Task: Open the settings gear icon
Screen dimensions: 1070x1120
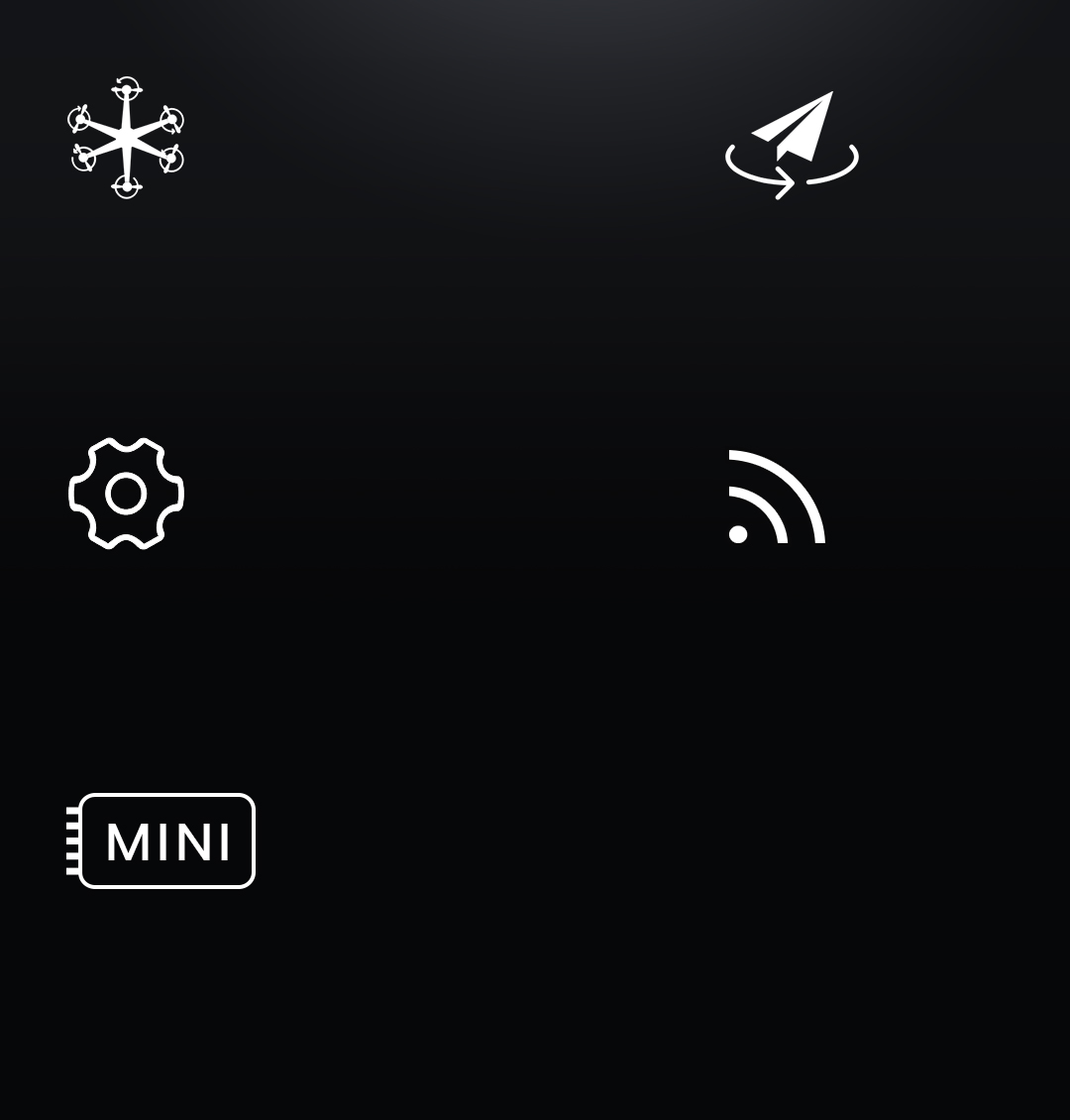Action: pos(126,493)
